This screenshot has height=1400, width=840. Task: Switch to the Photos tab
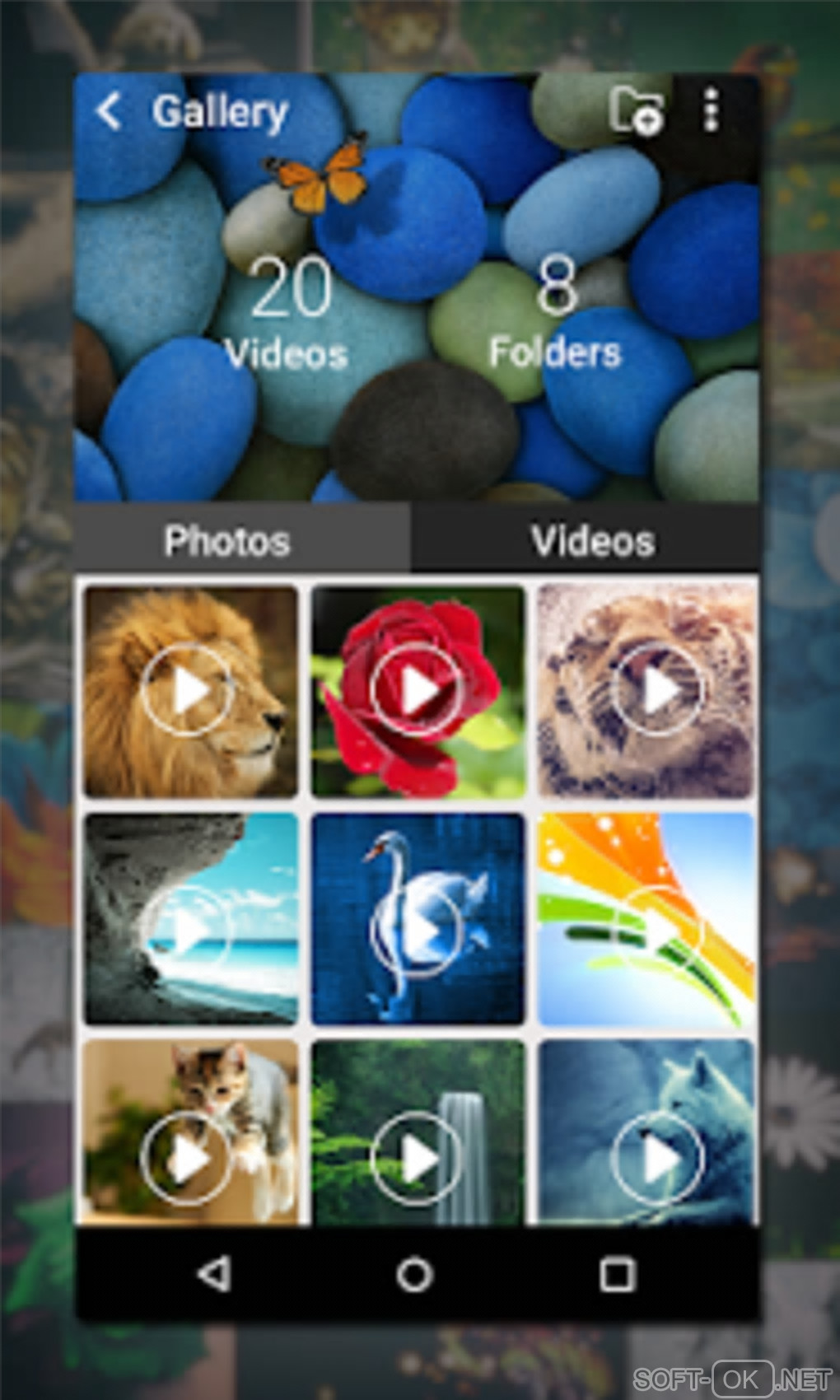pos(227,541)
